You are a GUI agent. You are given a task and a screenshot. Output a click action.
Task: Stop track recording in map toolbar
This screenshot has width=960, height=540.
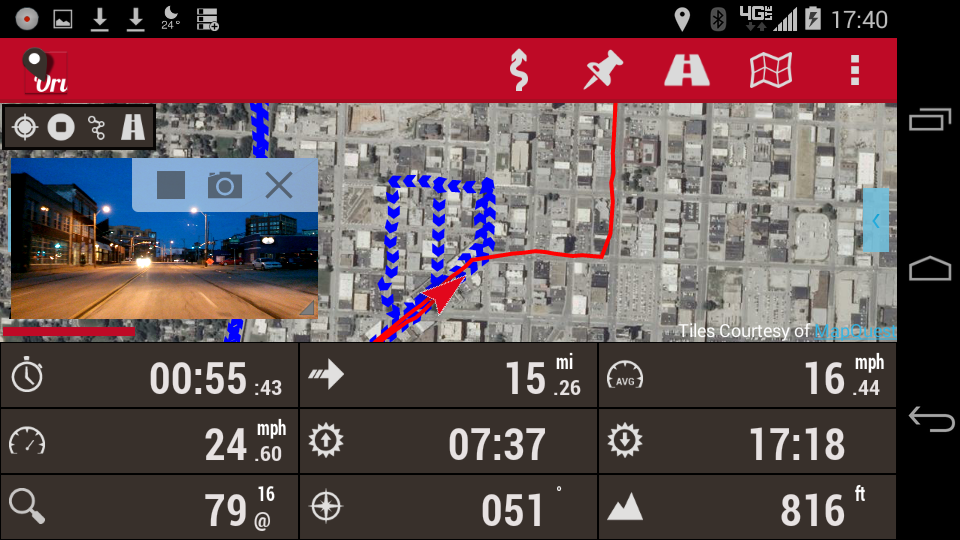click(62, 127)
